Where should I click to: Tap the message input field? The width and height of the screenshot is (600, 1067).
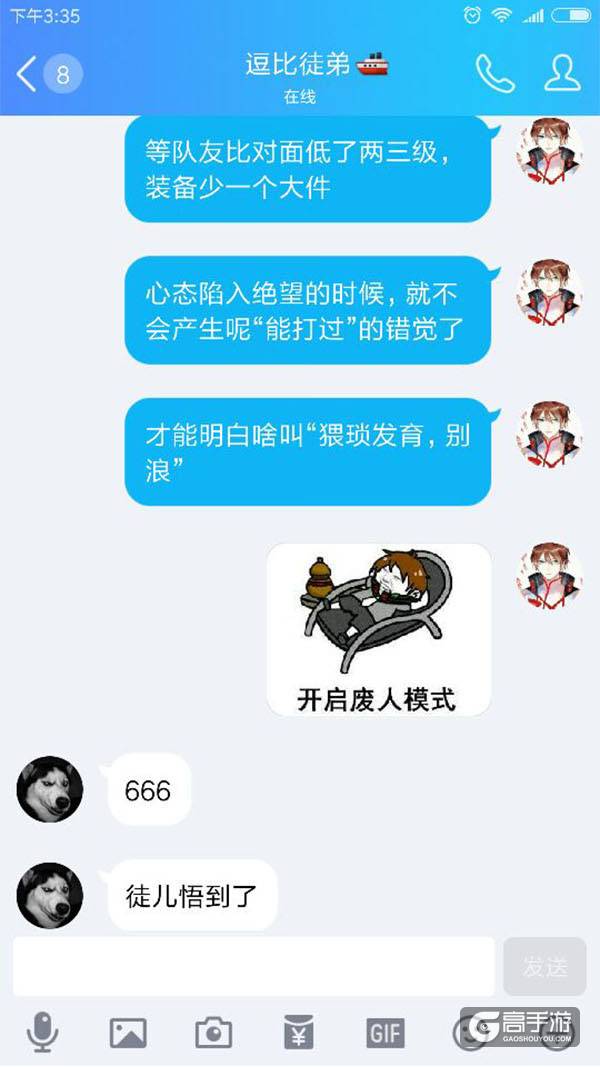[x=253, y=966]
